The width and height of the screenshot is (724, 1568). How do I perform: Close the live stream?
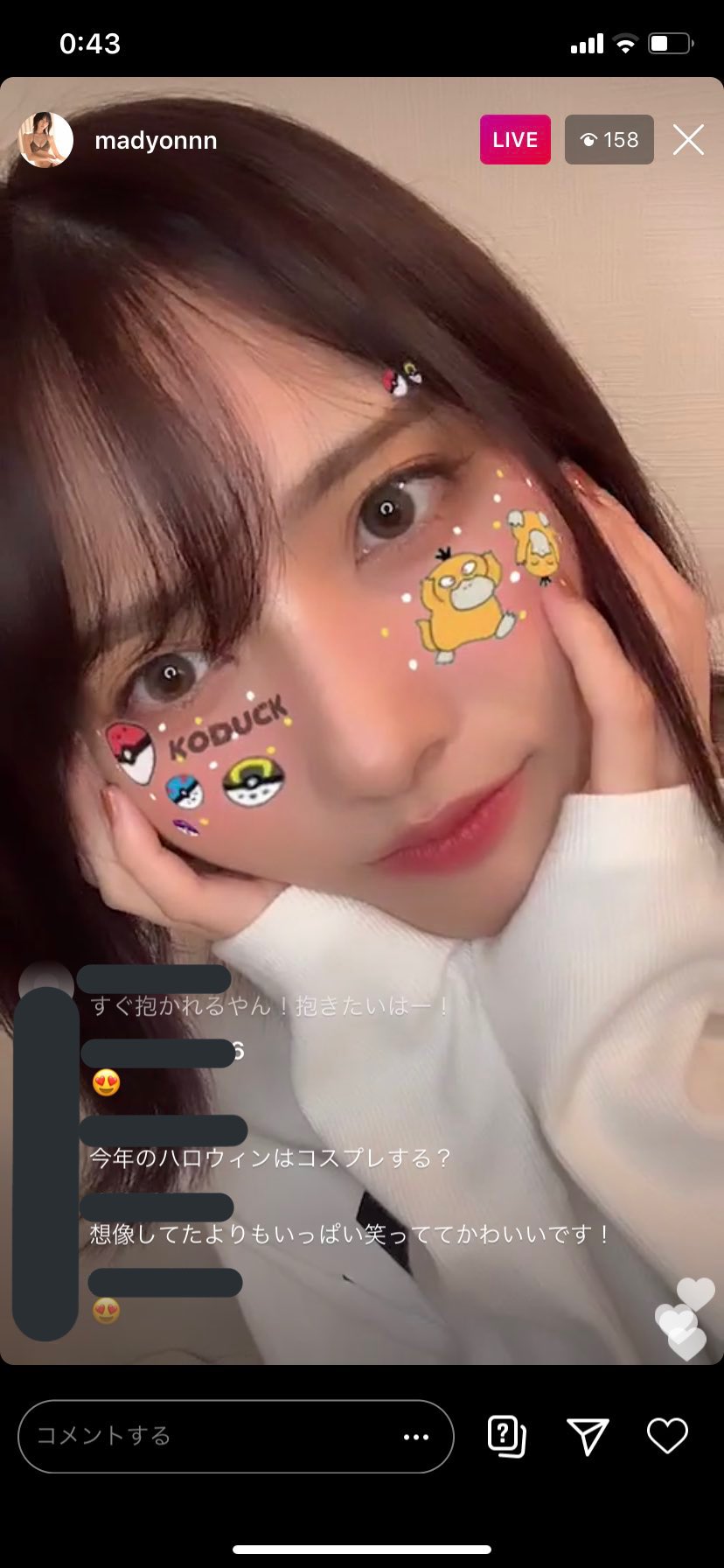[688, 140]
